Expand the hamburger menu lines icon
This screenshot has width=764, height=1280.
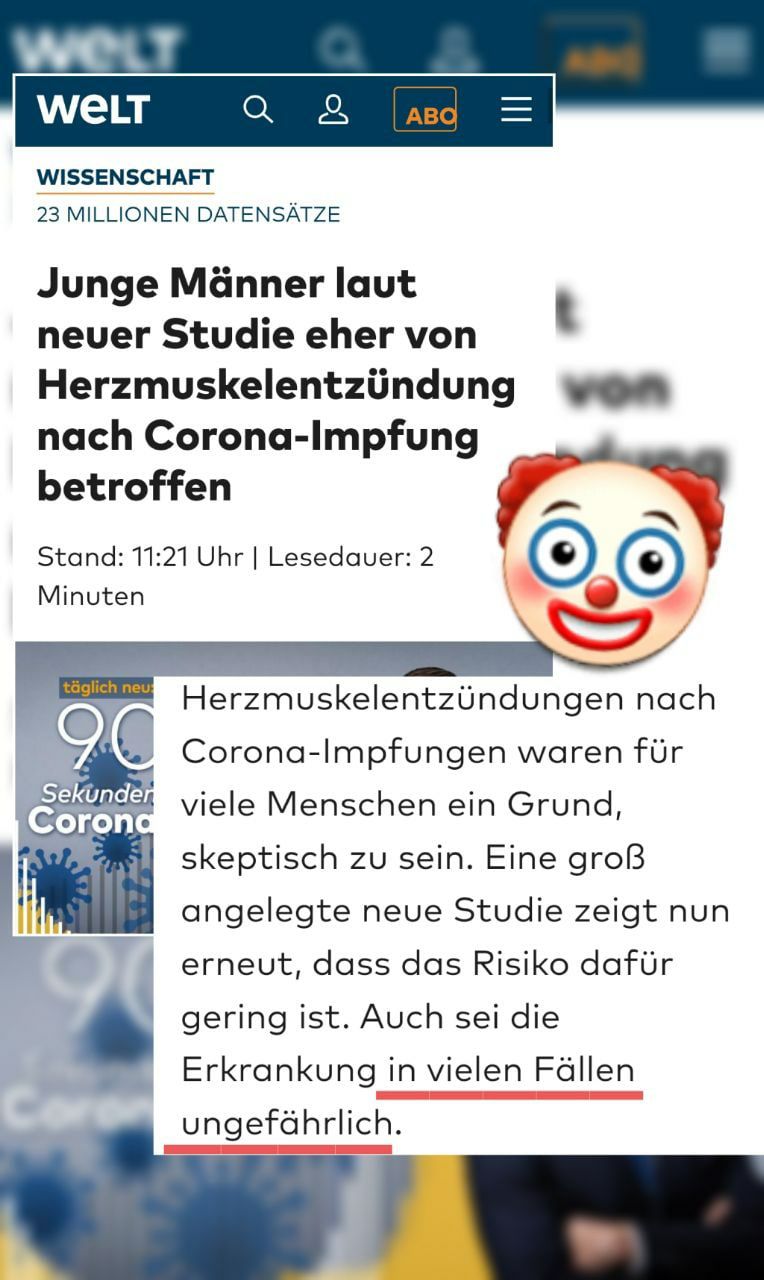point(516,110)
